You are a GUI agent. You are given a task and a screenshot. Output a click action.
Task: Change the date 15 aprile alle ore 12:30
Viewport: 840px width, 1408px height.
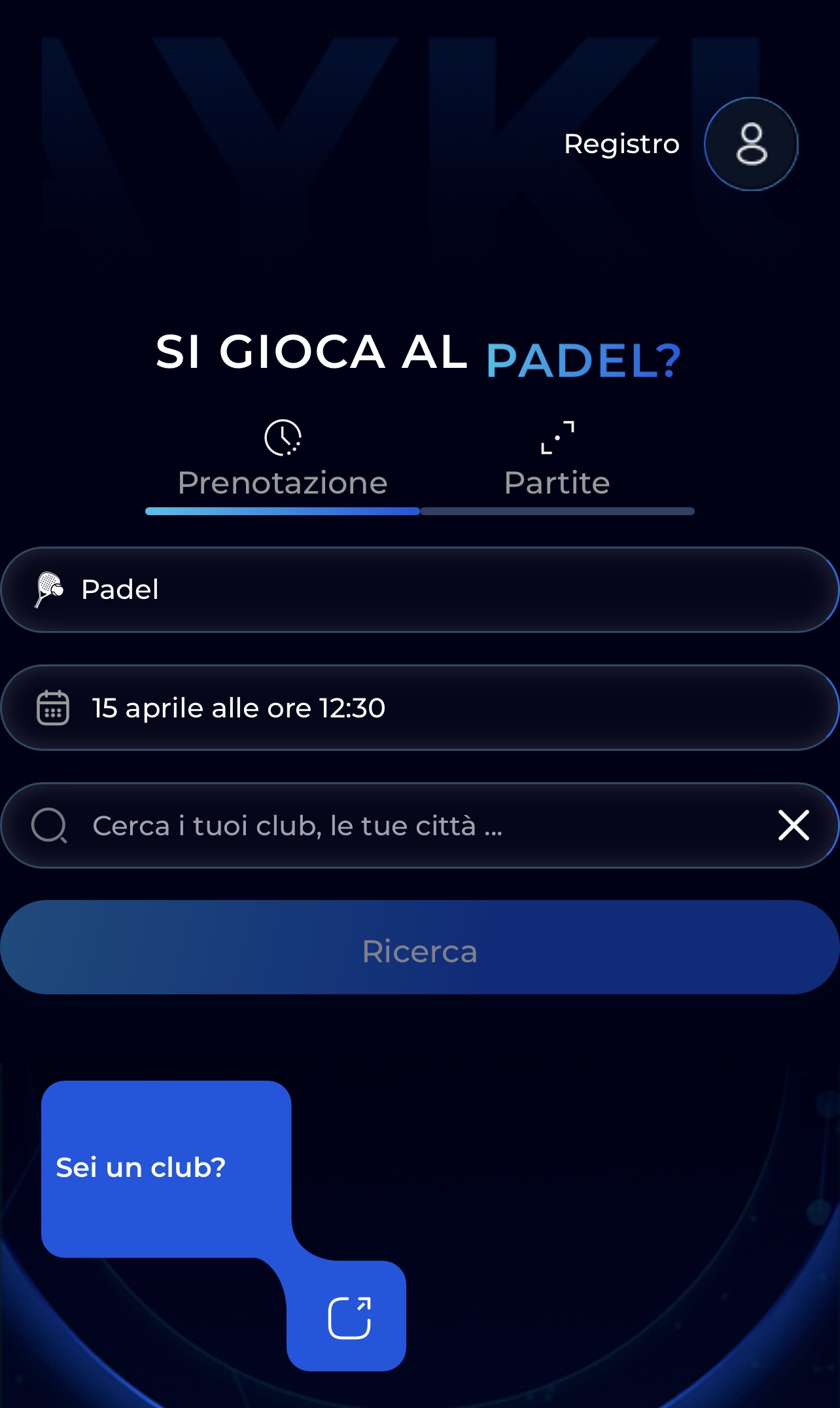point(419,708)
